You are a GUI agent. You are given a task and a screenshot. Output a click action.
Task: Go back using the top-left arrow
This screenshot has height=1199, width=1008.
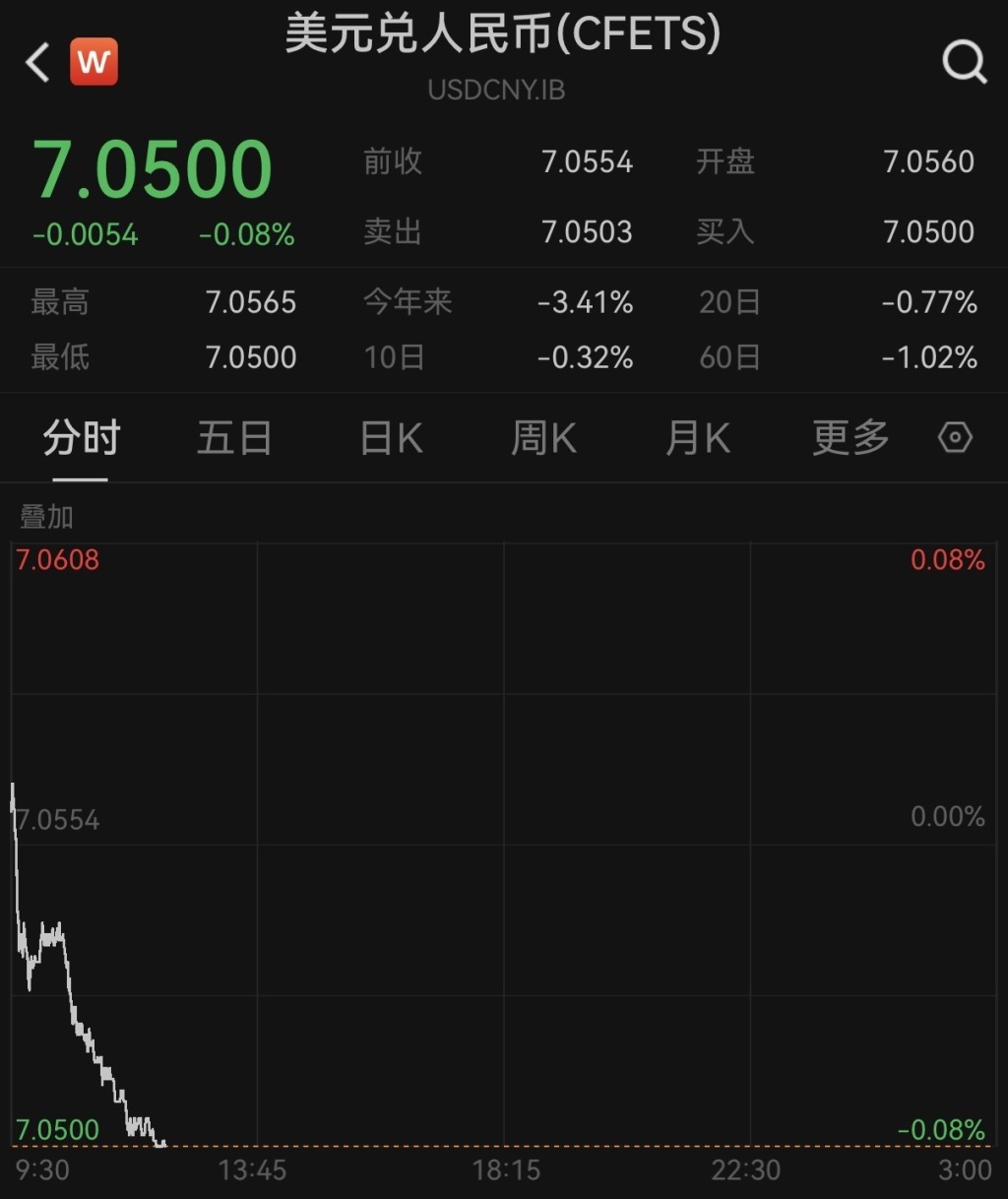coord(37,62)
